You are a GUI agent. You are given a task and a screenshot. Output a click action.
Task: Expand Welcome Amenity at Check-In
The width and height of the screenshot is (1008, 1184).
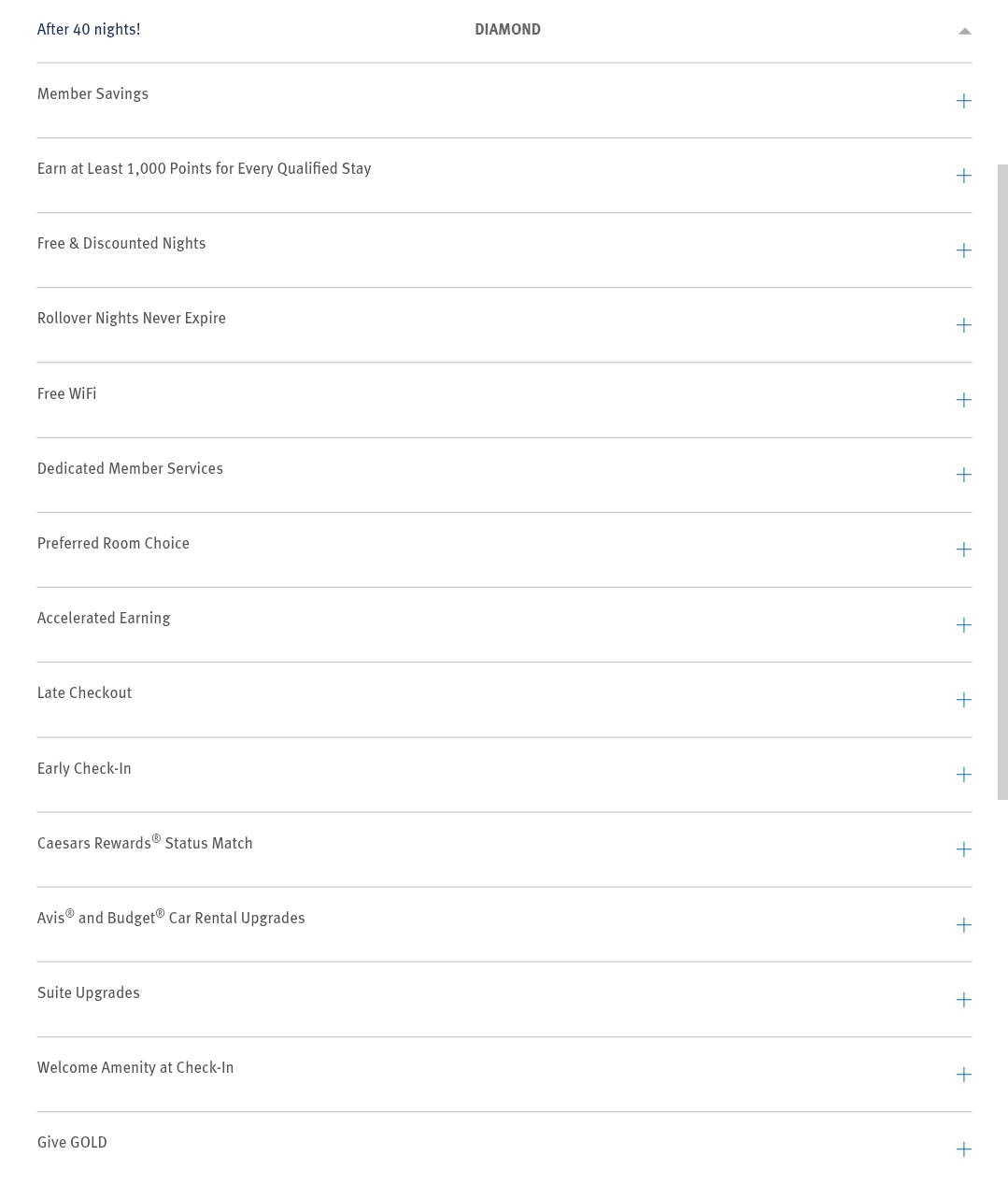(964, 1075)
